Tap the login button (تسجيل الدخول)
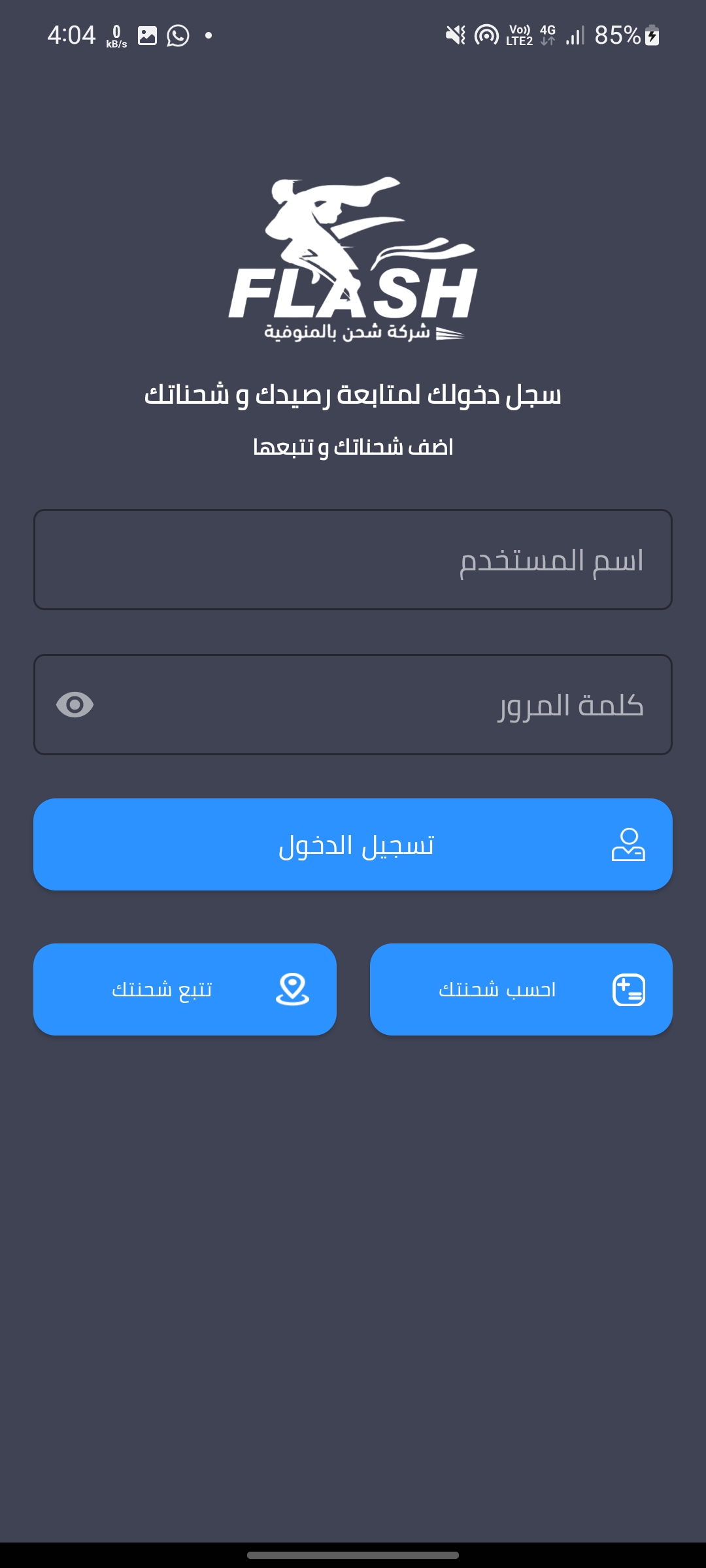This screenshot has height=1568, width=706. pyautogui.click(x=353, y=845)
